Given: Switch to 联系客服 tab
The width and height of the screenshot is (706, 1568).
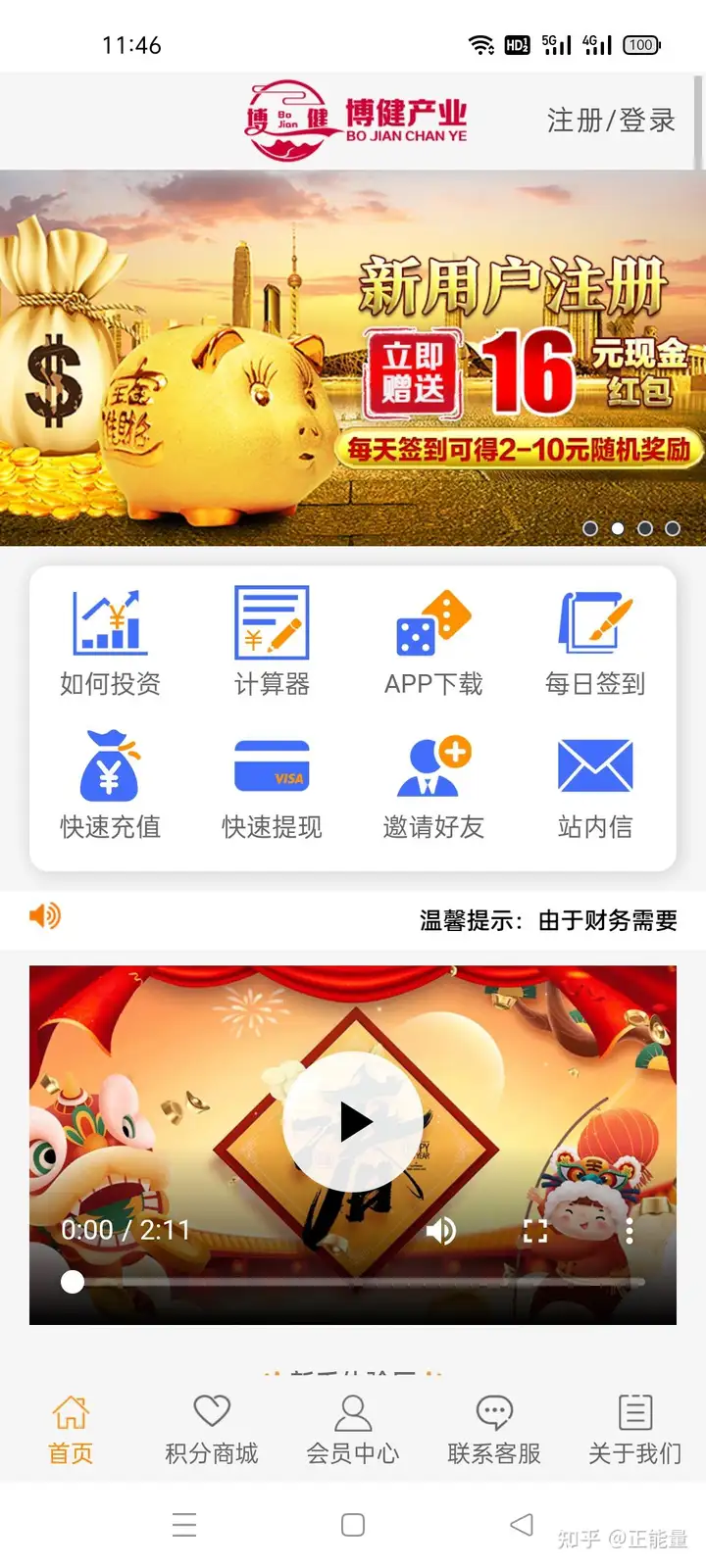Looking at the screenshot, I should pyautogui.click(x=494, y=1430).
